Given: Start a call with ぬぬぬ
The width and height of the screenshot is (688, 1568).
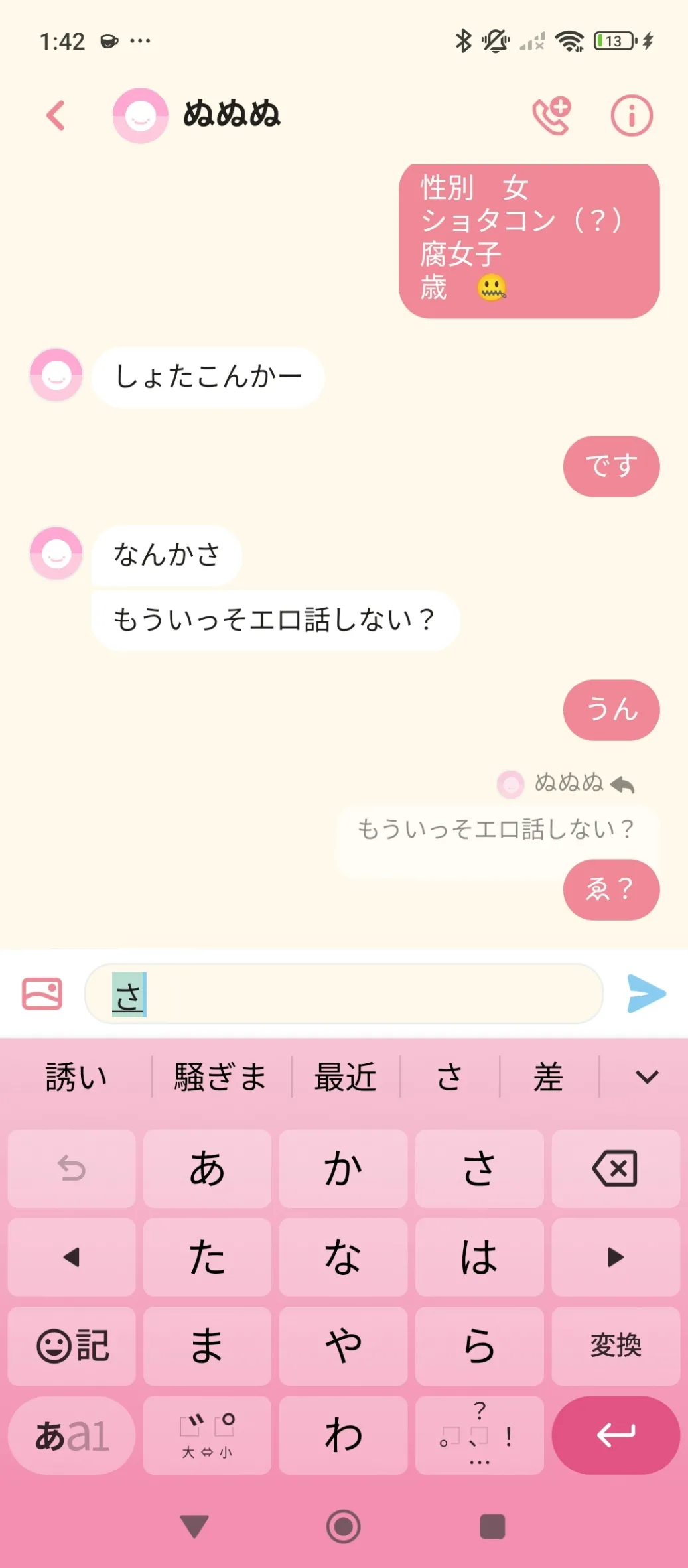Looking at the screenshot, I should point(551,115).
